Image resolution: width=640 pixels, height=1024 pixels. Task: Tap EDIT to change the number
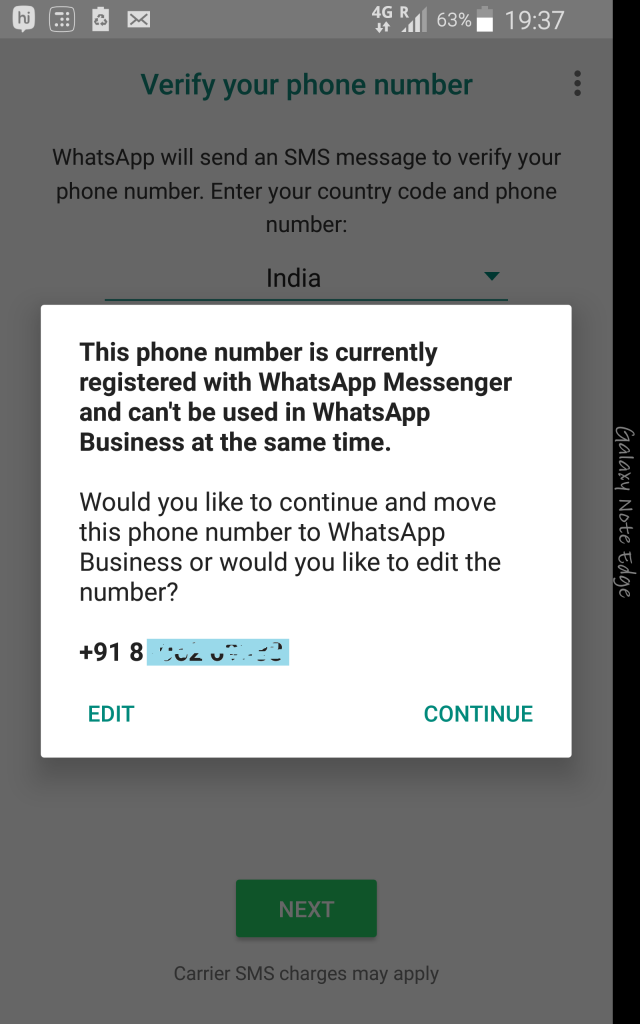tap(111, 714)
